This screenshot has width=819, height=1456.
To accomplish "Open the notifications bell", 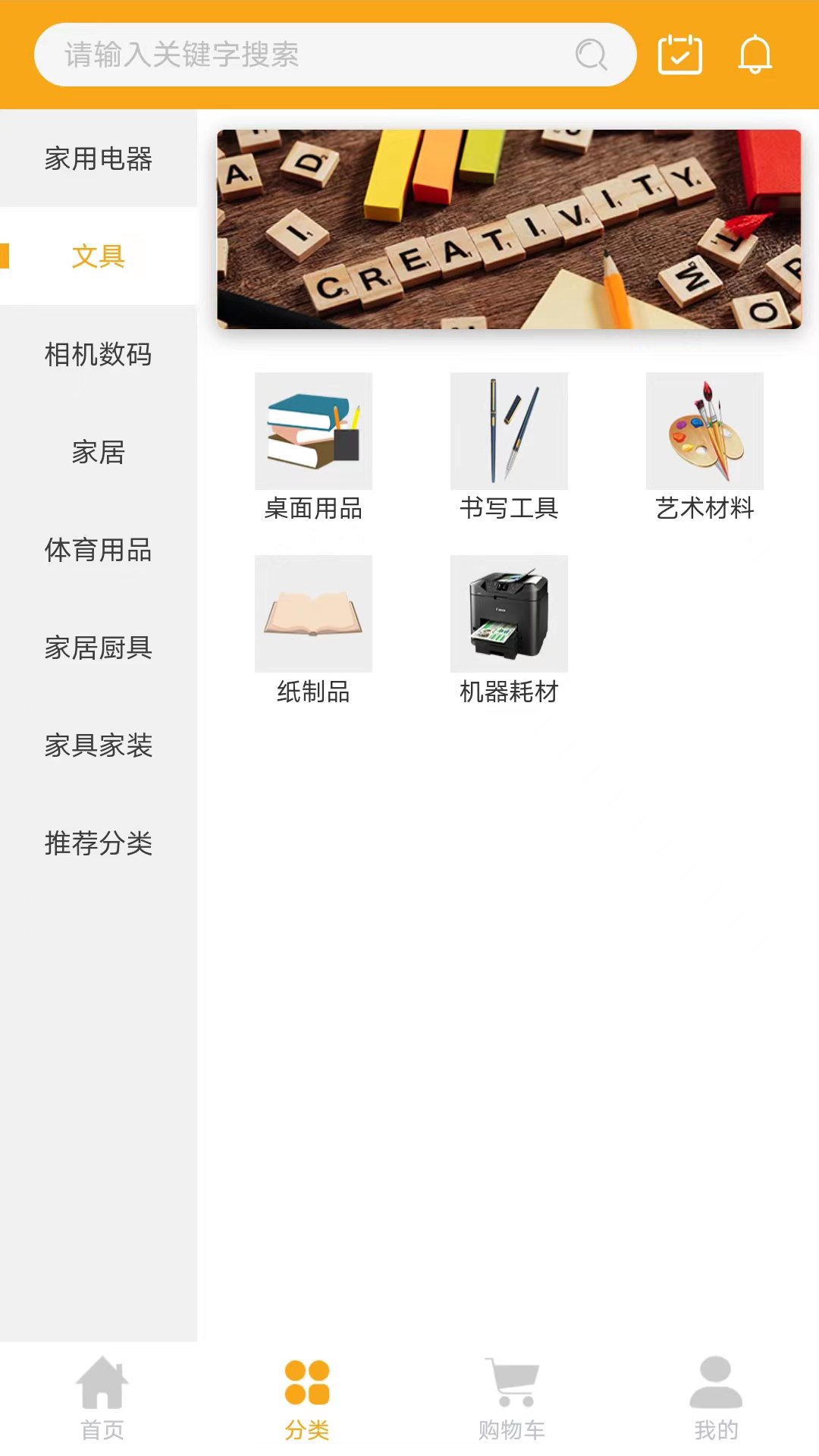I will pos(755,55).
